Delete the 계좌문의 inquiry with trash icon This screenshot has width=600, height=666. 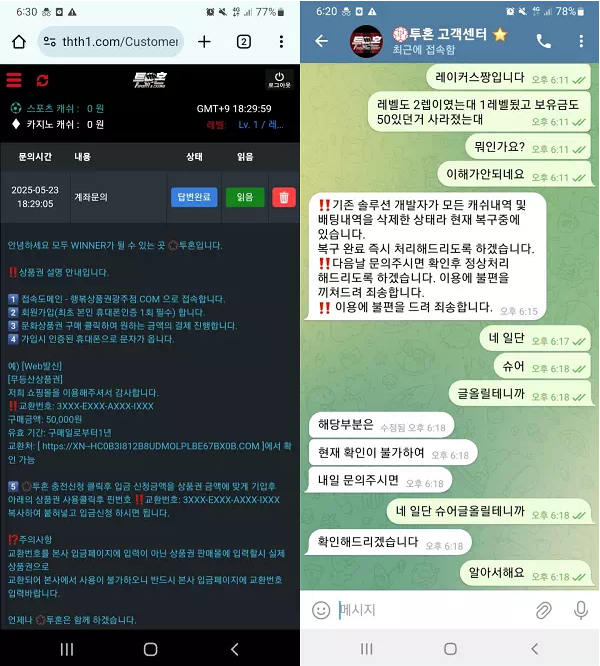click(x=283, y=197)
